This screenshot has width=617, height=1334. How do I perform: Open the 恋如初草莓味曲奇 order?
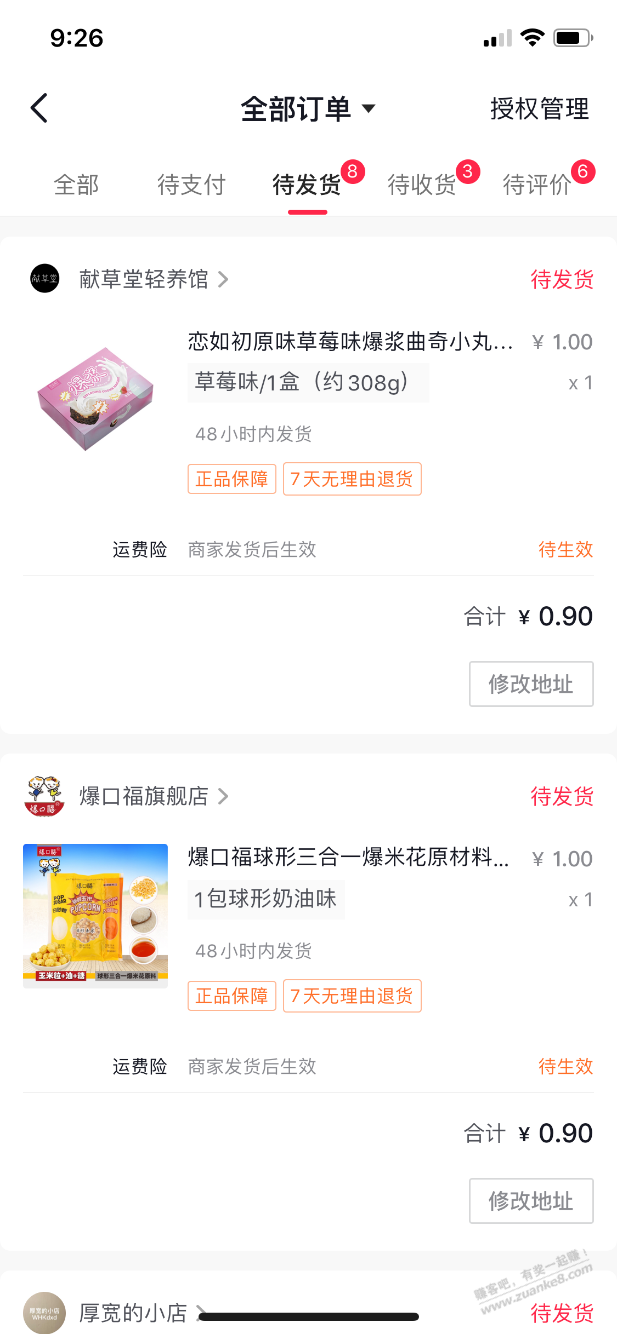pyautogui.click(x=350, y=342)
